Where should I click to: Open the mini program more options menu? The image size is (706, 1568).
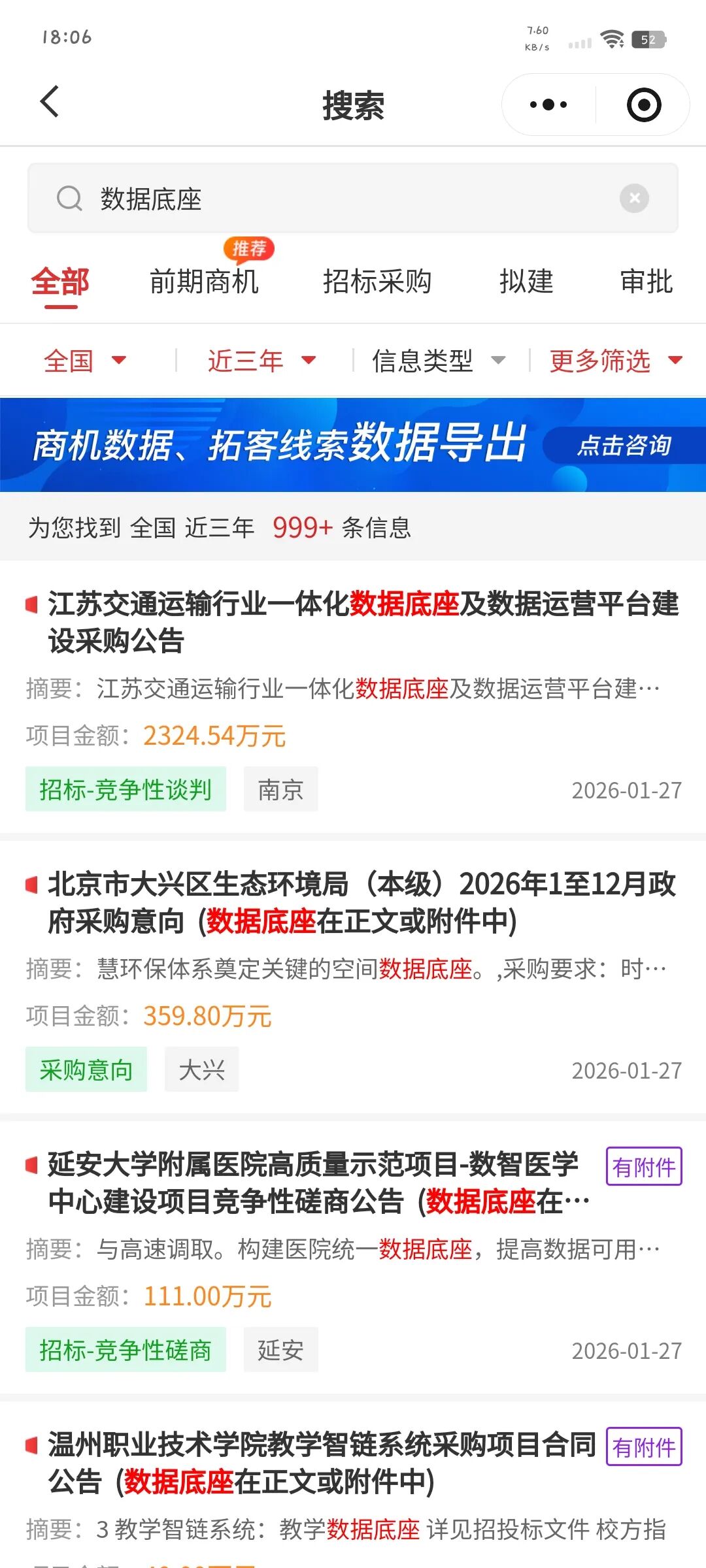coord(548,105)
